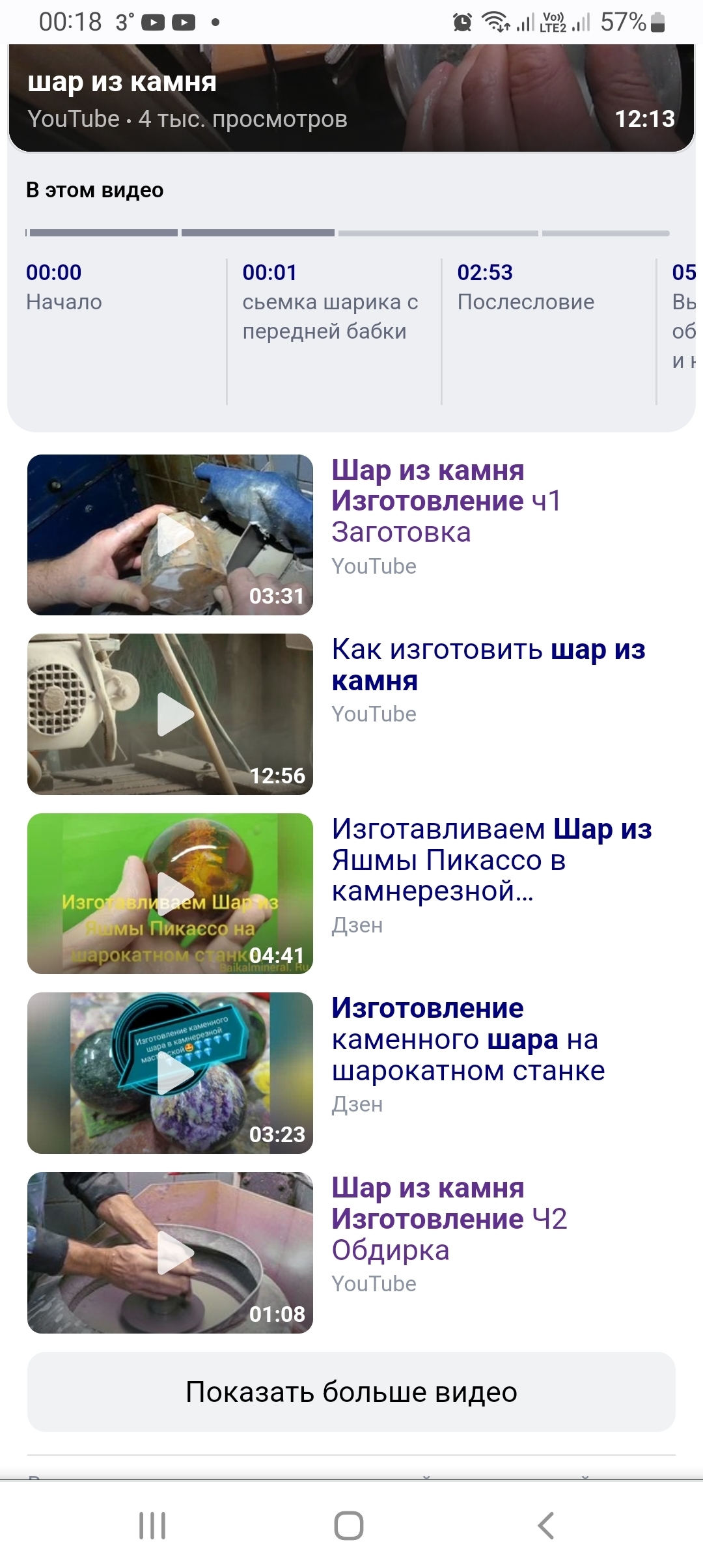The height and width of the screenshot is (1568, 703).
Task: Open link "Шар из камня Изготовление ч1 Заготовка"
Action: coord(446,501)
